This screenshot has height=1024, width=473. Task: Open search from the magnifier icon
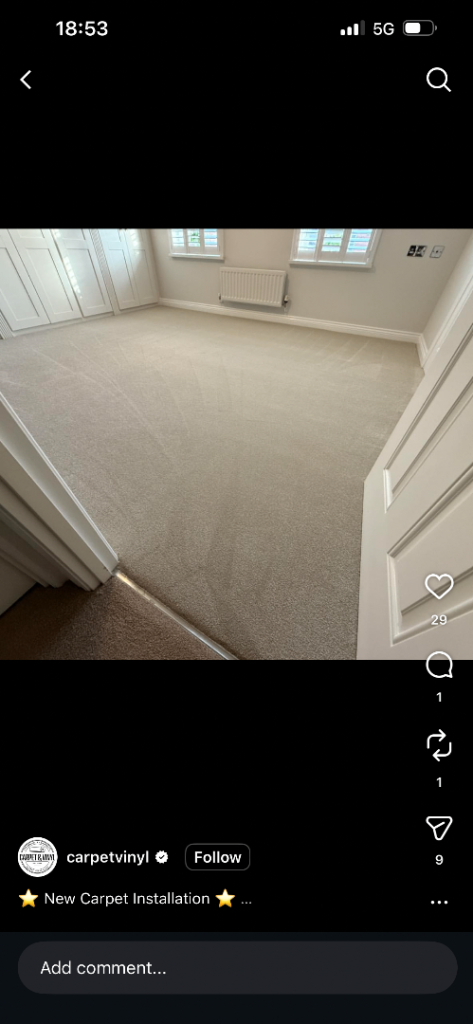pyautogui.click(x=438, y=80)
